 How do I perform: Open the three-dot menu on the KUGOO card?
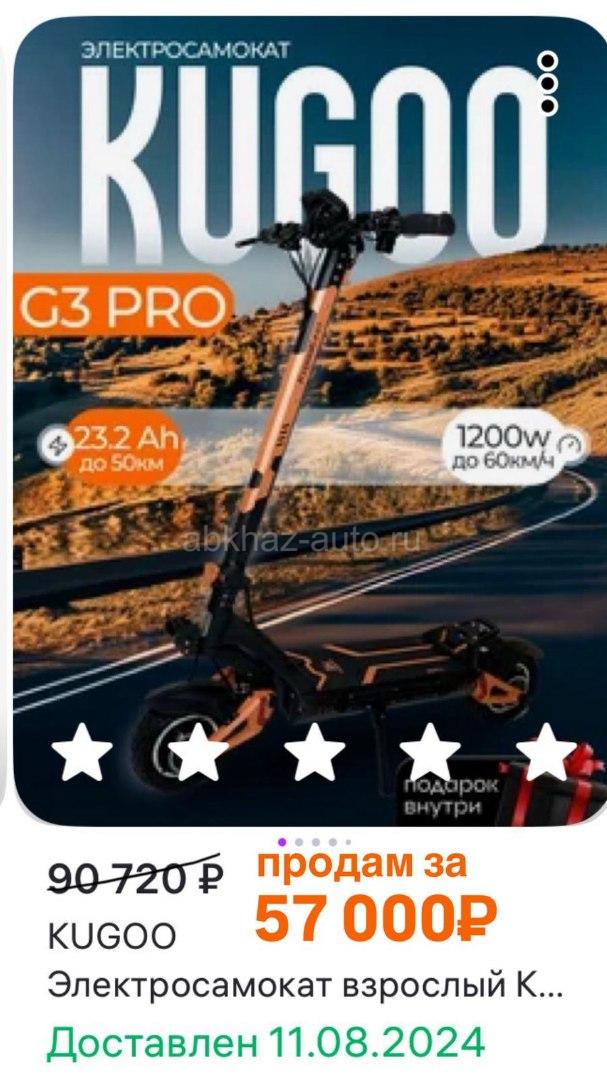[x=548, y=83]
